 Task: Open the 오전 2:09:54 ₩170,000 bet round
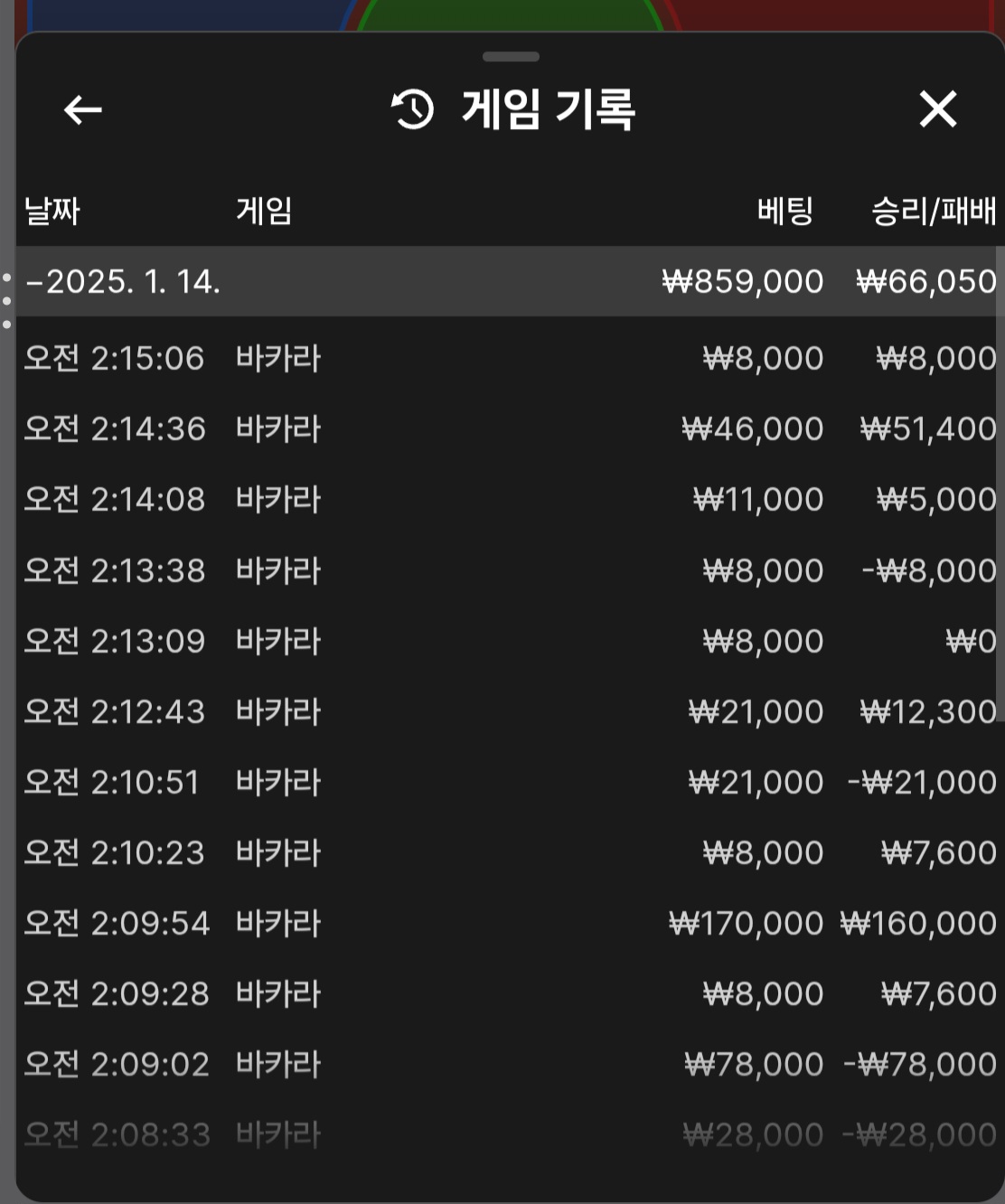(506, 924)
